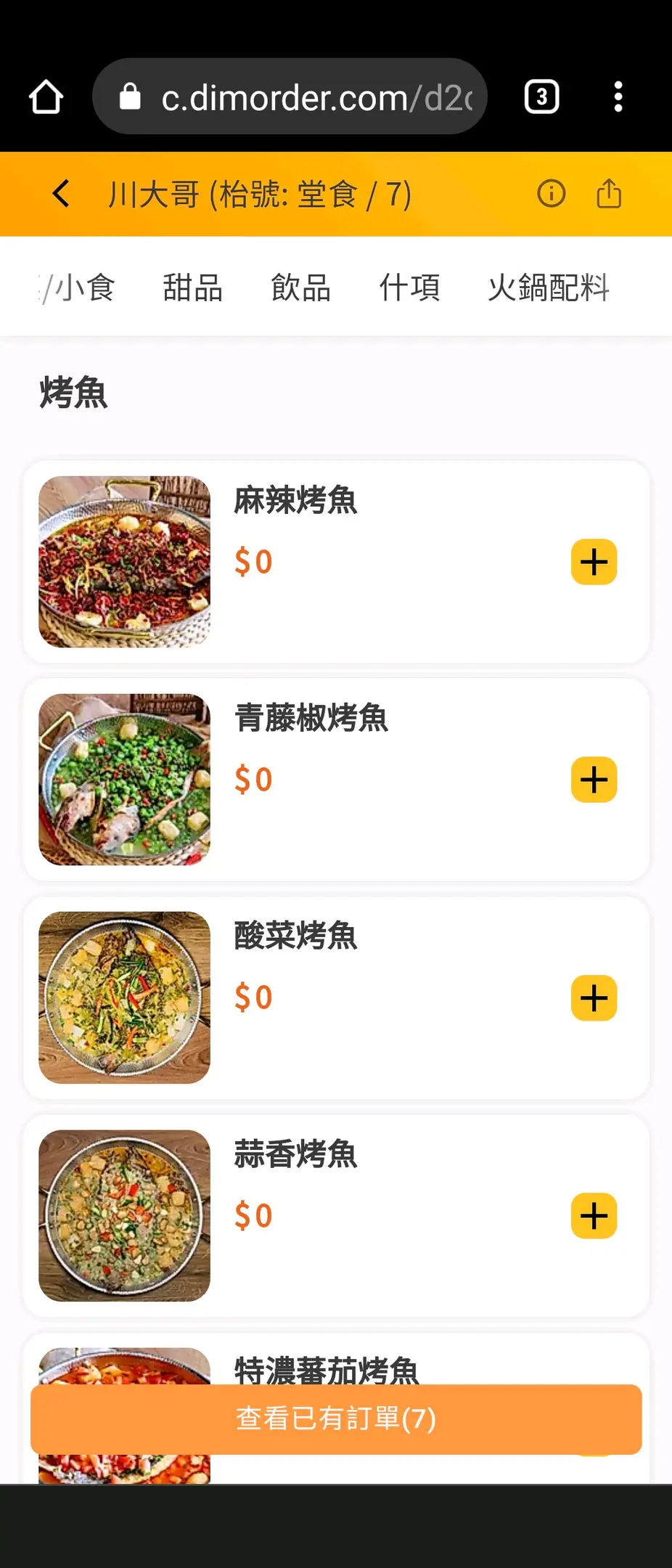Open the 酸菜烤魚 dish photo
672x1568 pixels.
(124, 997)
